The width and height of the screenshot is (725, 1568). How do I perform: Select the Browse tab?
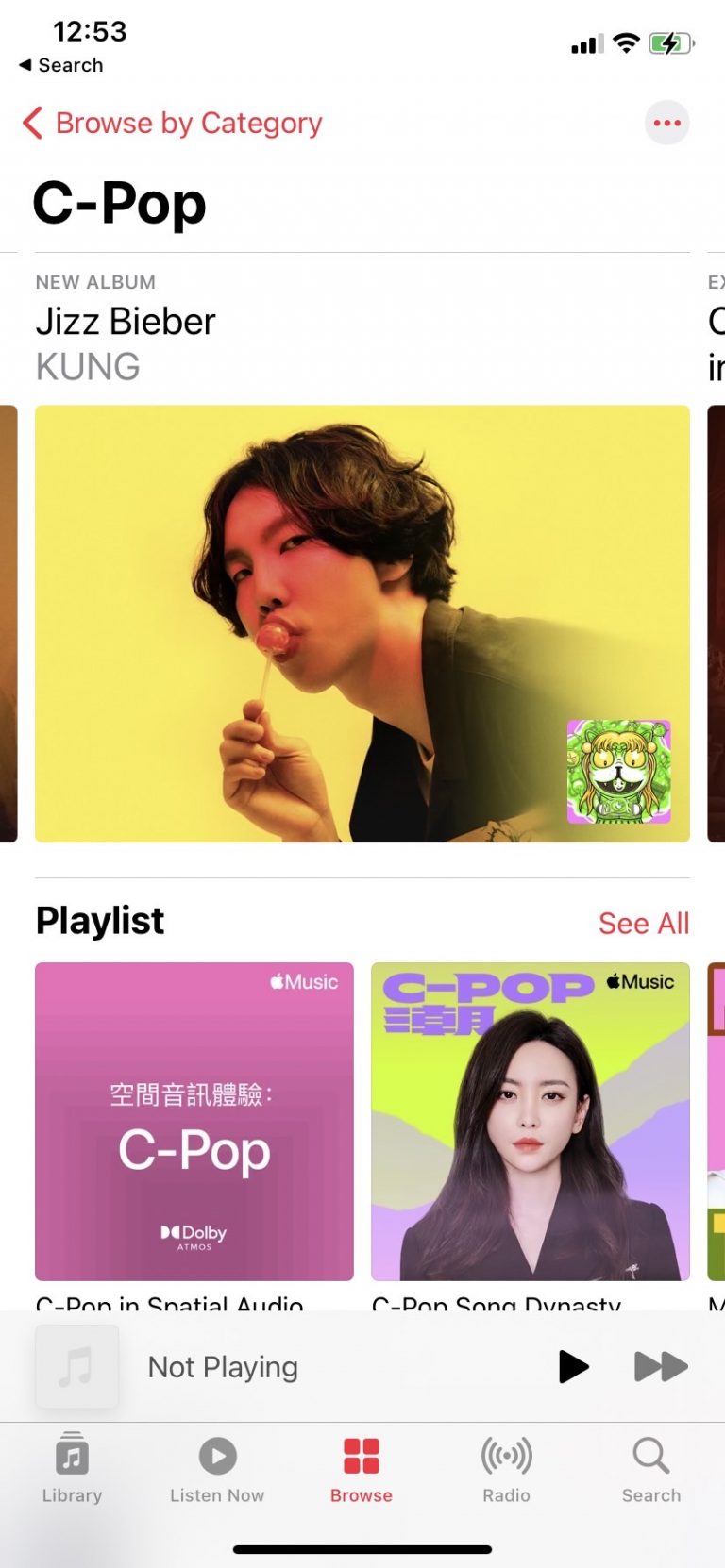click(x=362, y=1468)
